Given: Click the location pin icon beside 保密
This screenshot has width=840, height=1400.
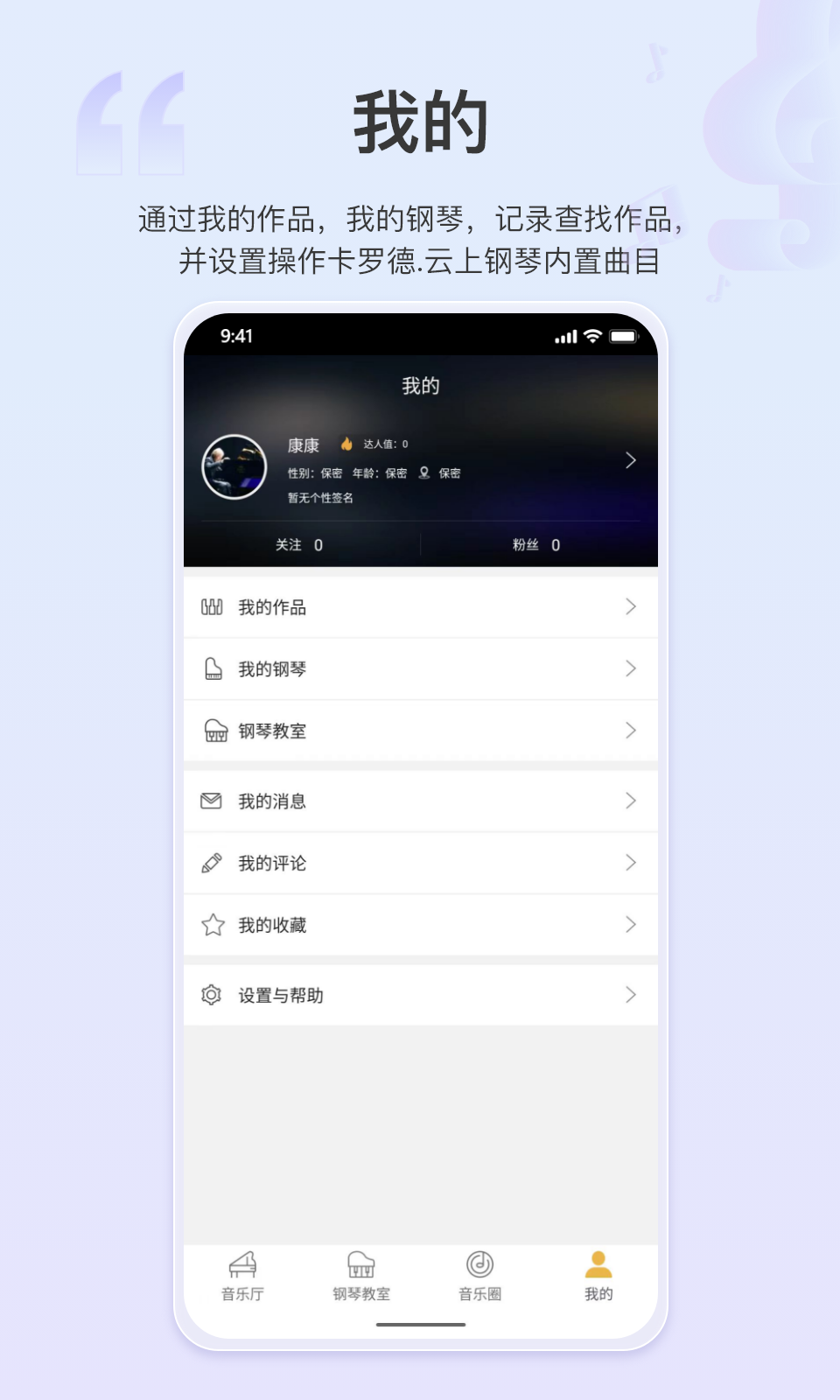Looking at the screenshot, I should point(423,473).
